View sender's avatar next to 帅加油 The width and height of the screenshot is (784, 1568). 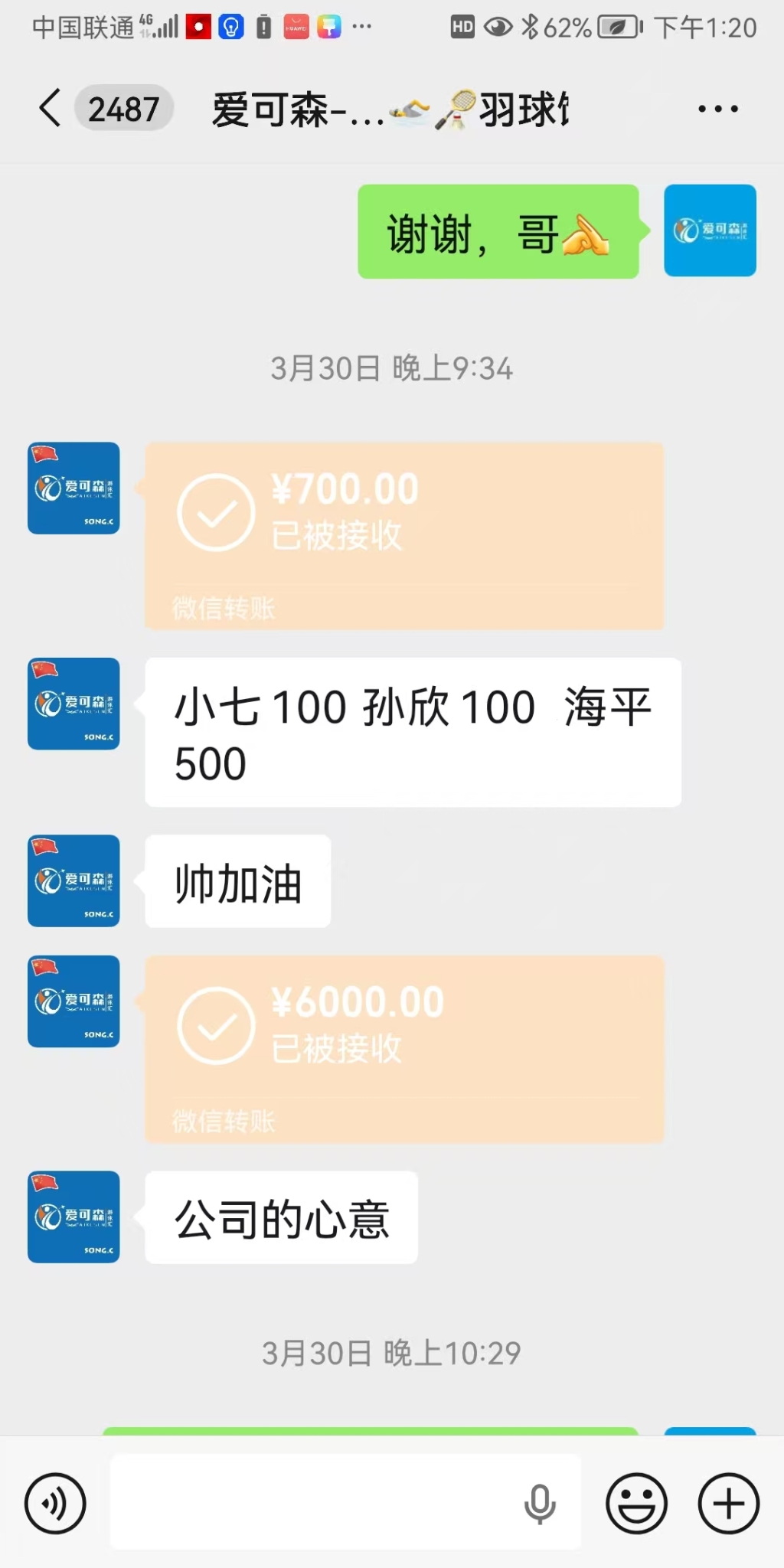[x=73, y=880]
